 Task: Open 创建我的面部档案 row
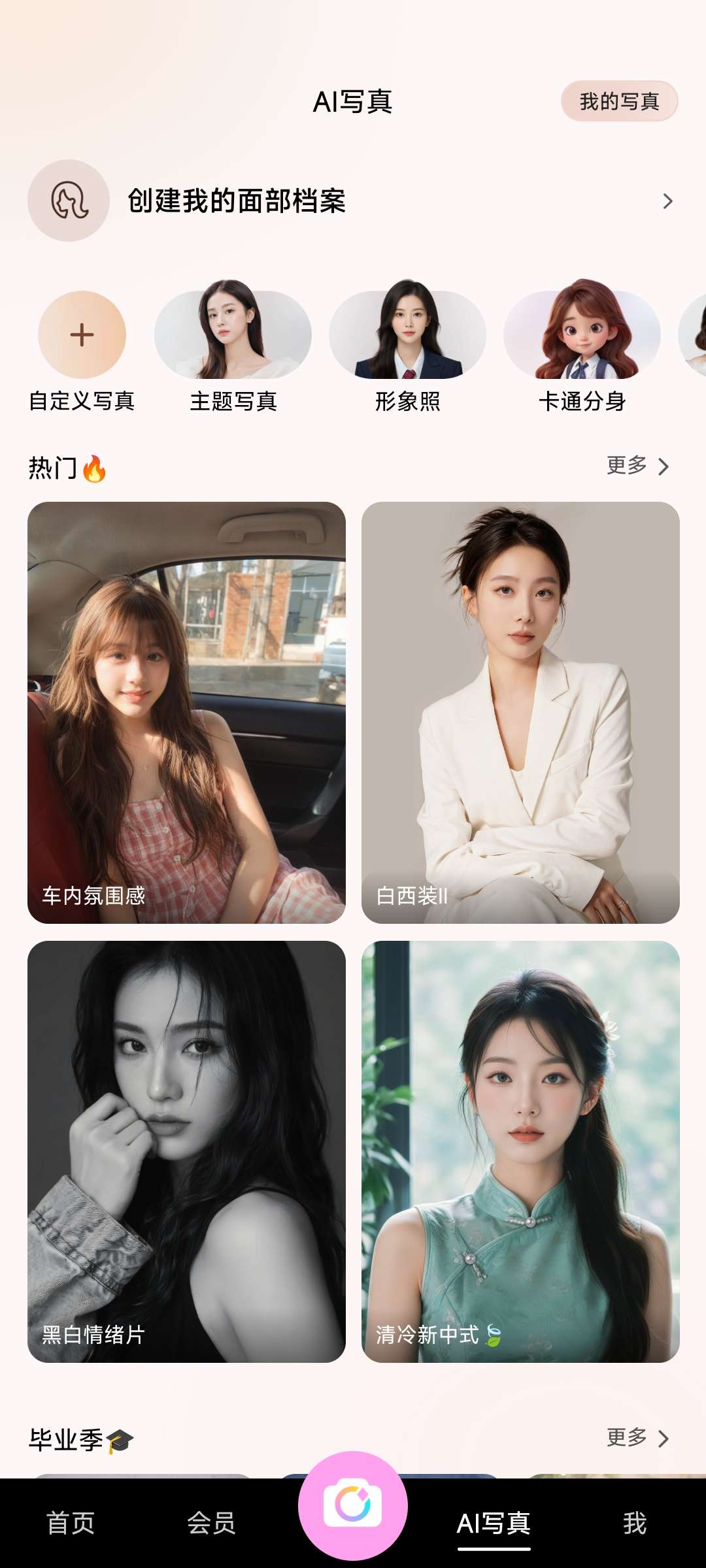352,201
